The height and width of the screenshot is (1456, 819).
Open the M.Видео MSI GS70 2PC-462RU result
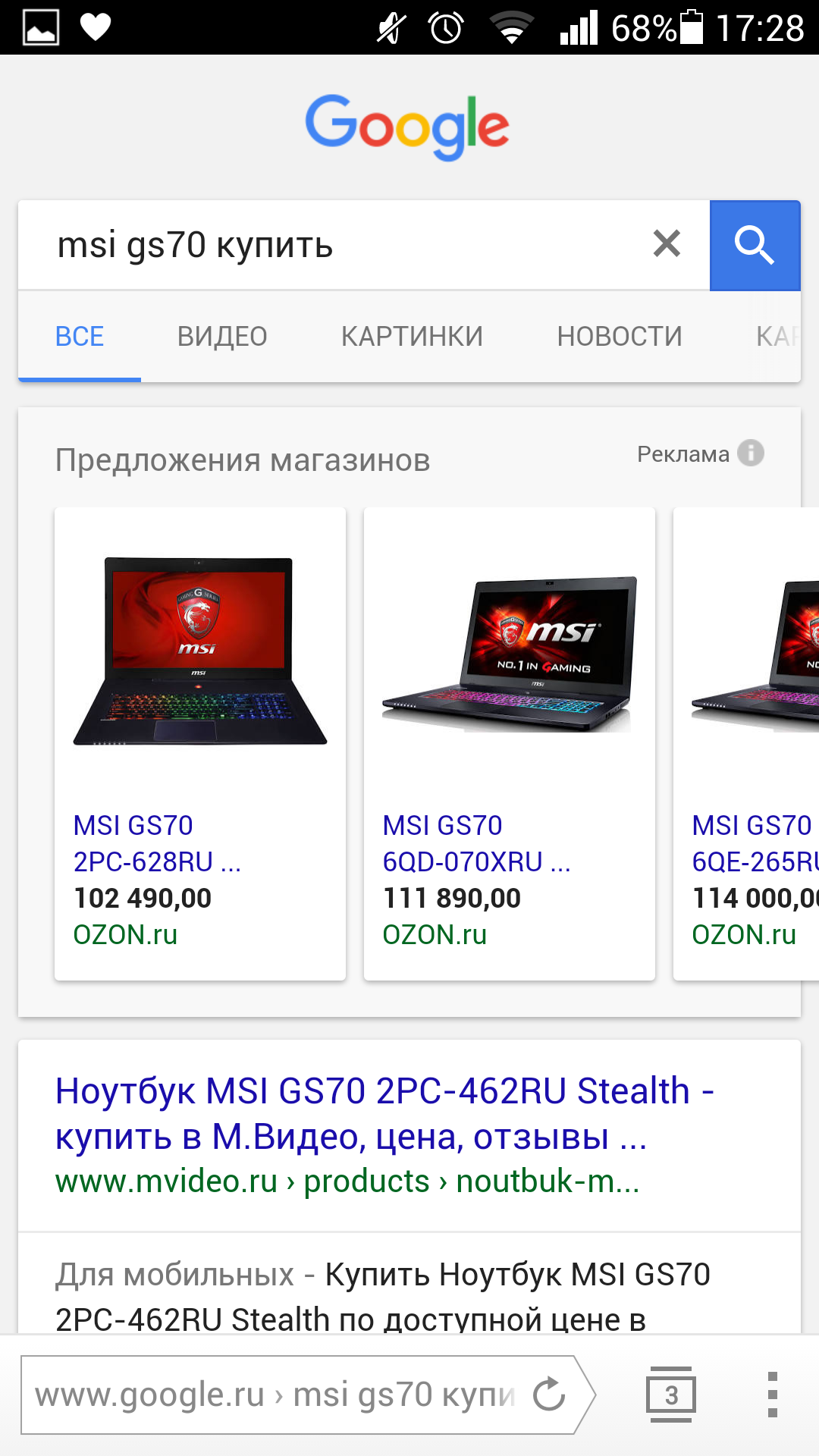tap(384, 1113)
